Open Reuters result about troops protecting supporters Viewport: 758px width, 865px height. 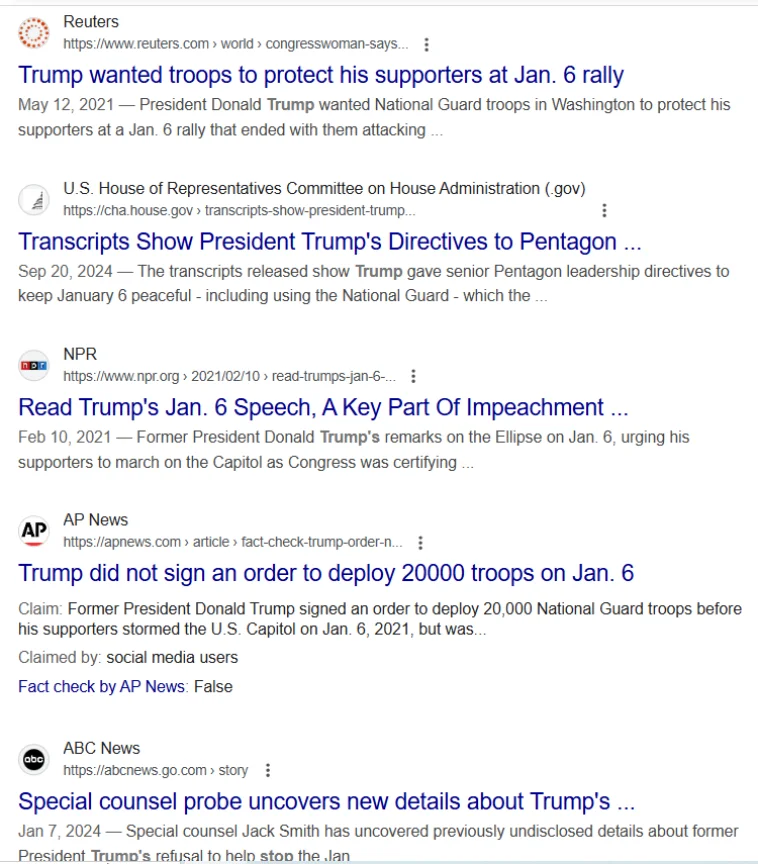pyautogui.click(x=320, y=75)
